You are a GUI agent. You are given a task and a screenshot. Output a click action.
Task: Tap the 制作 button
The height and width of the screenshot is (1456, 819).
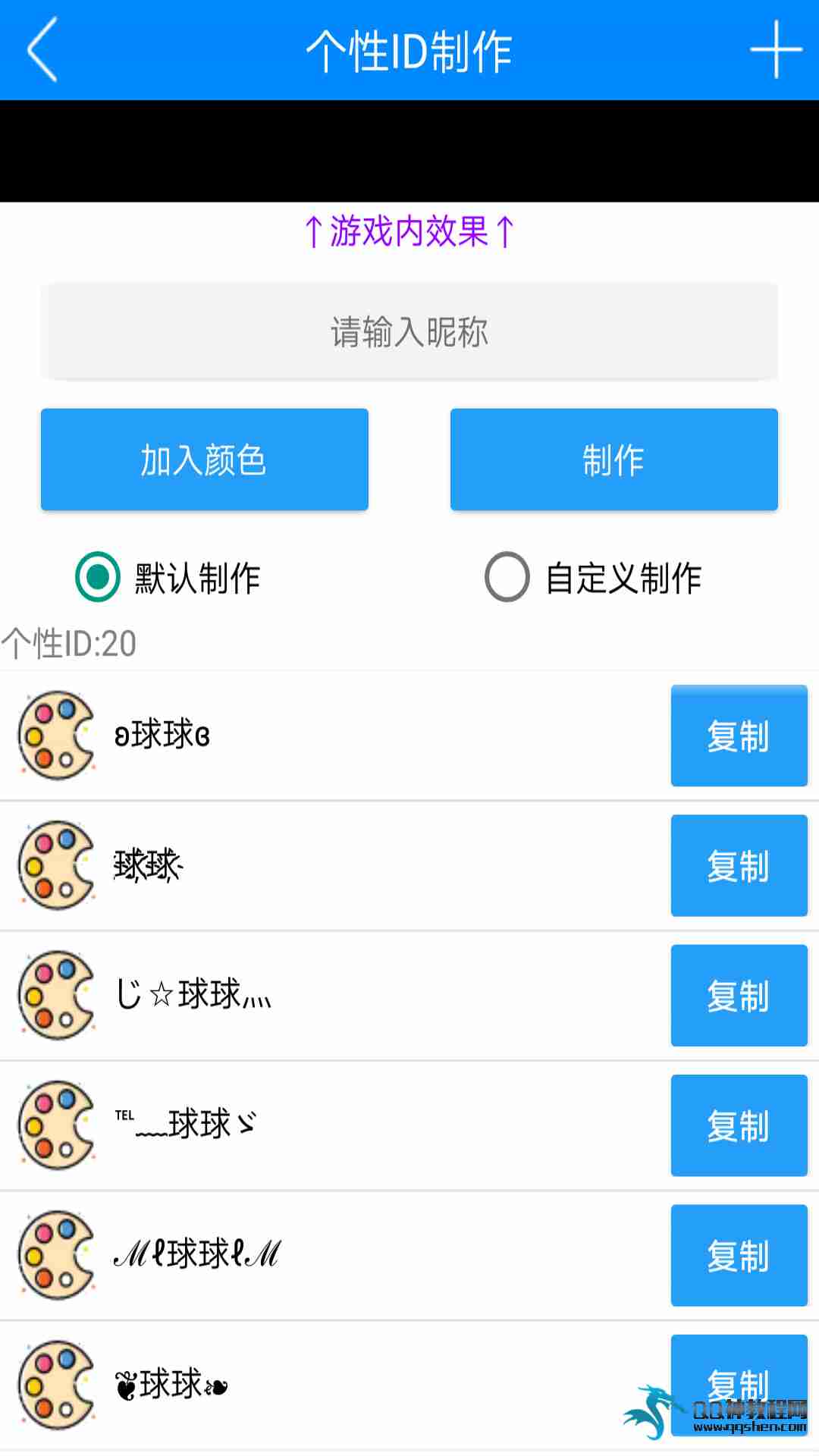[614, 460]
